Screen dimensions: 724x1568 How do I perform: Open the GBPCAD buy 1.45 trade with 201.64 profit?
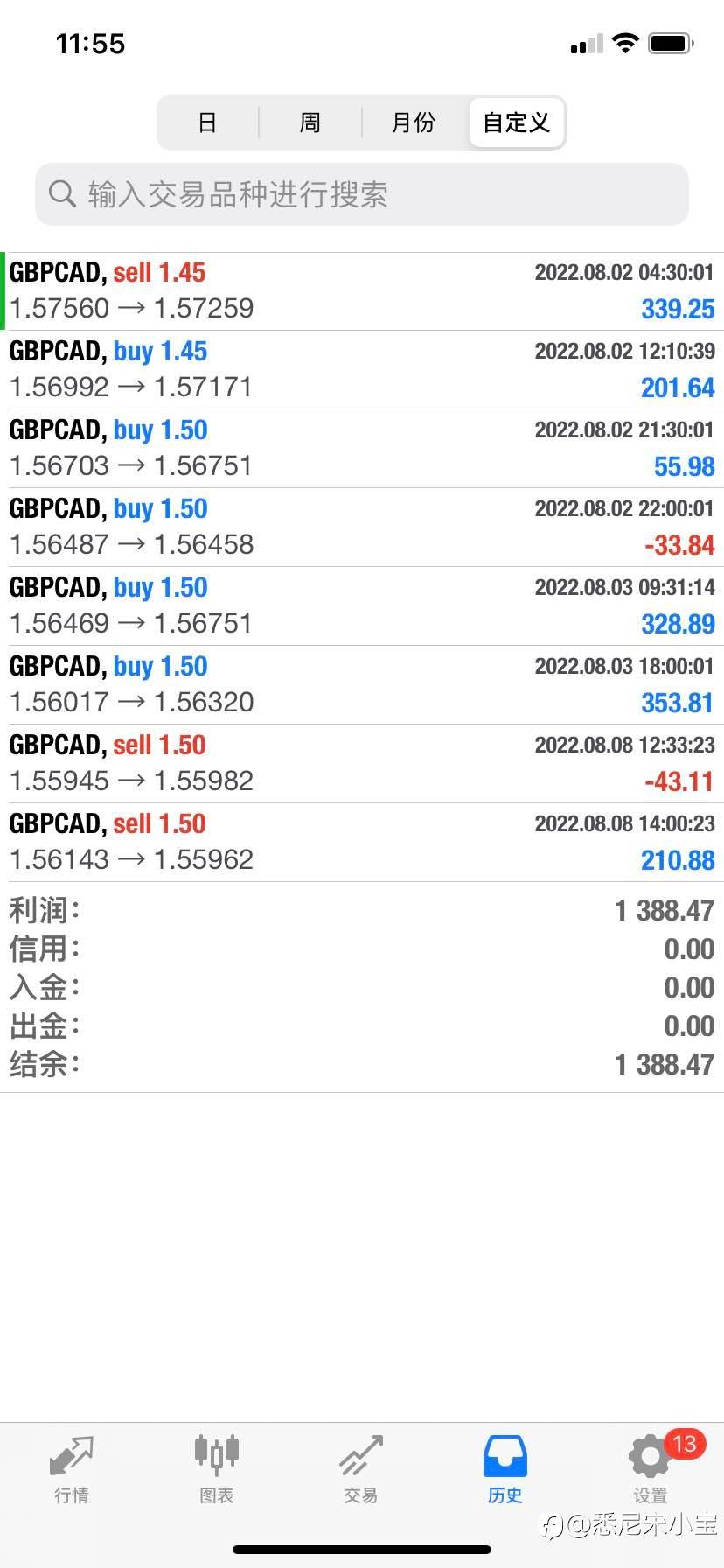362,370
